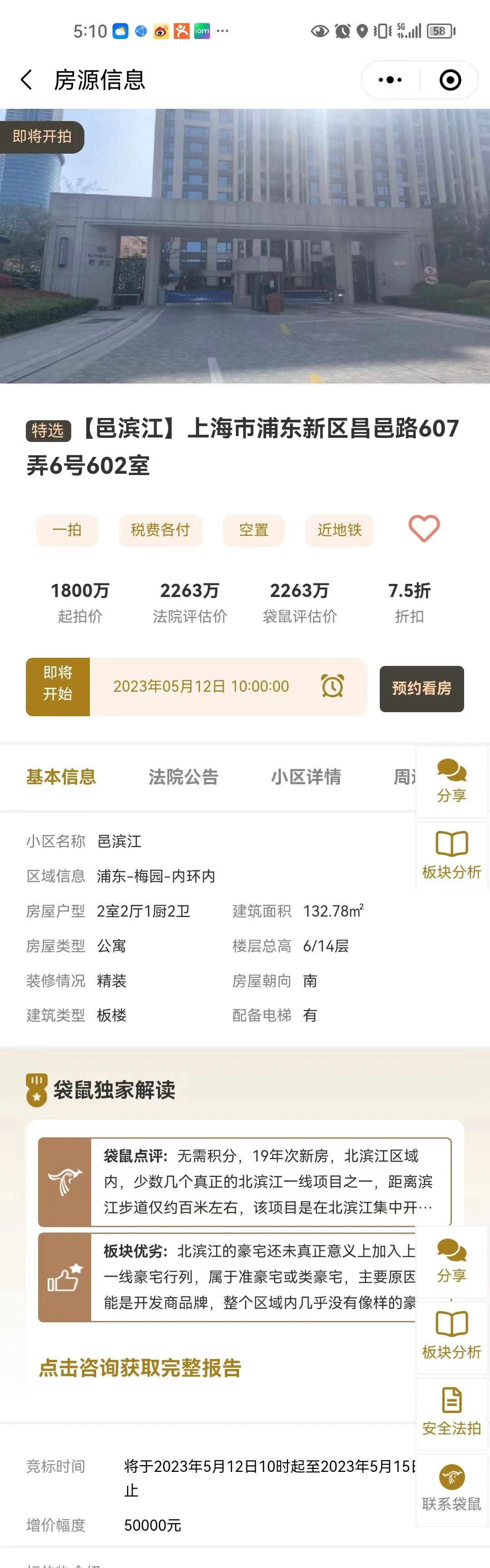Set auction reminder alarm clock icon
Screen dimensions: 490x1568
pyautogui.click(x=332, y=686)
